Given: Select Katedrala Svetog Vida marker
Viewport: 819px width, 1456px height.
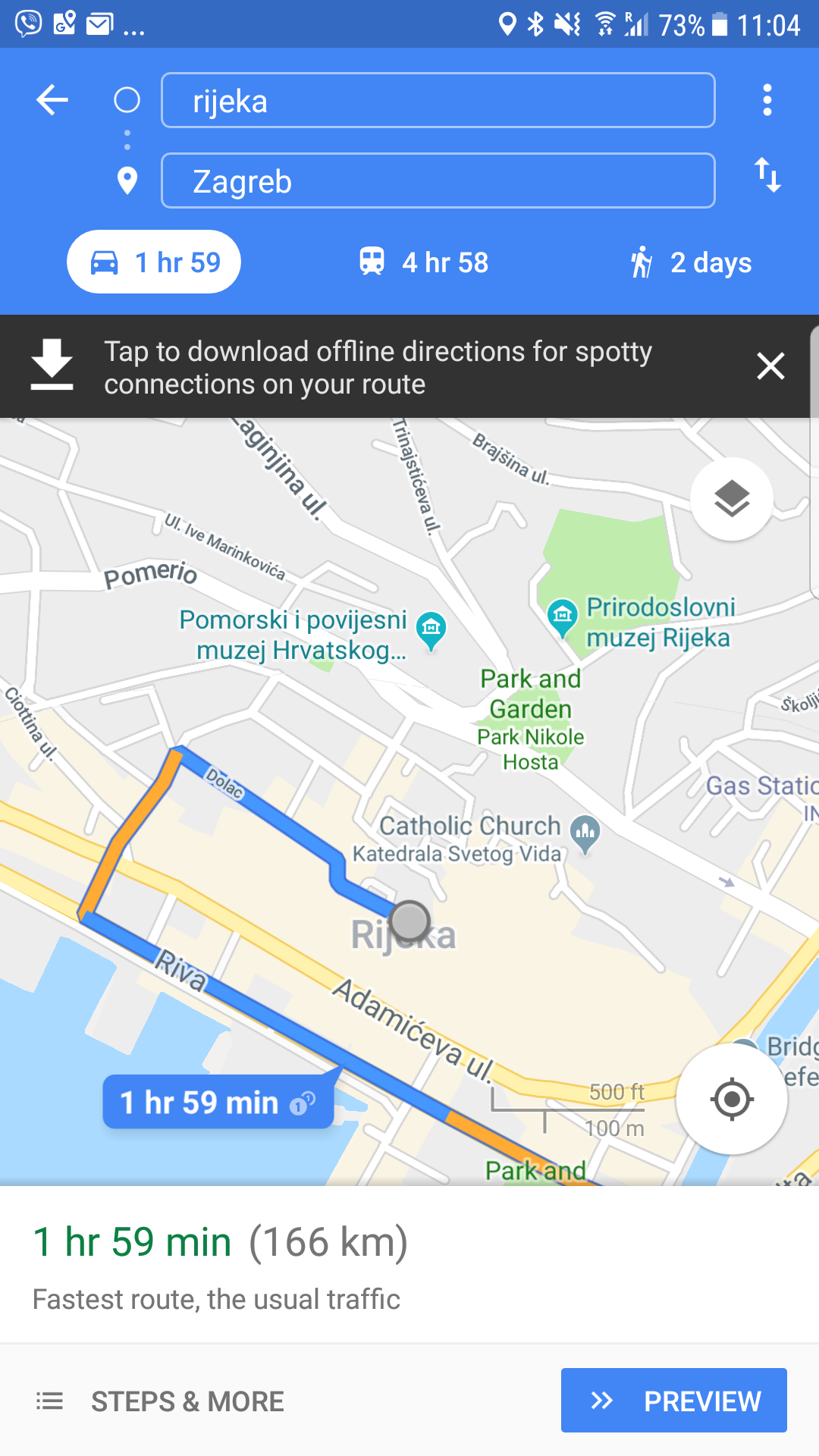Looking at the screenshot, I should point(585,833).
